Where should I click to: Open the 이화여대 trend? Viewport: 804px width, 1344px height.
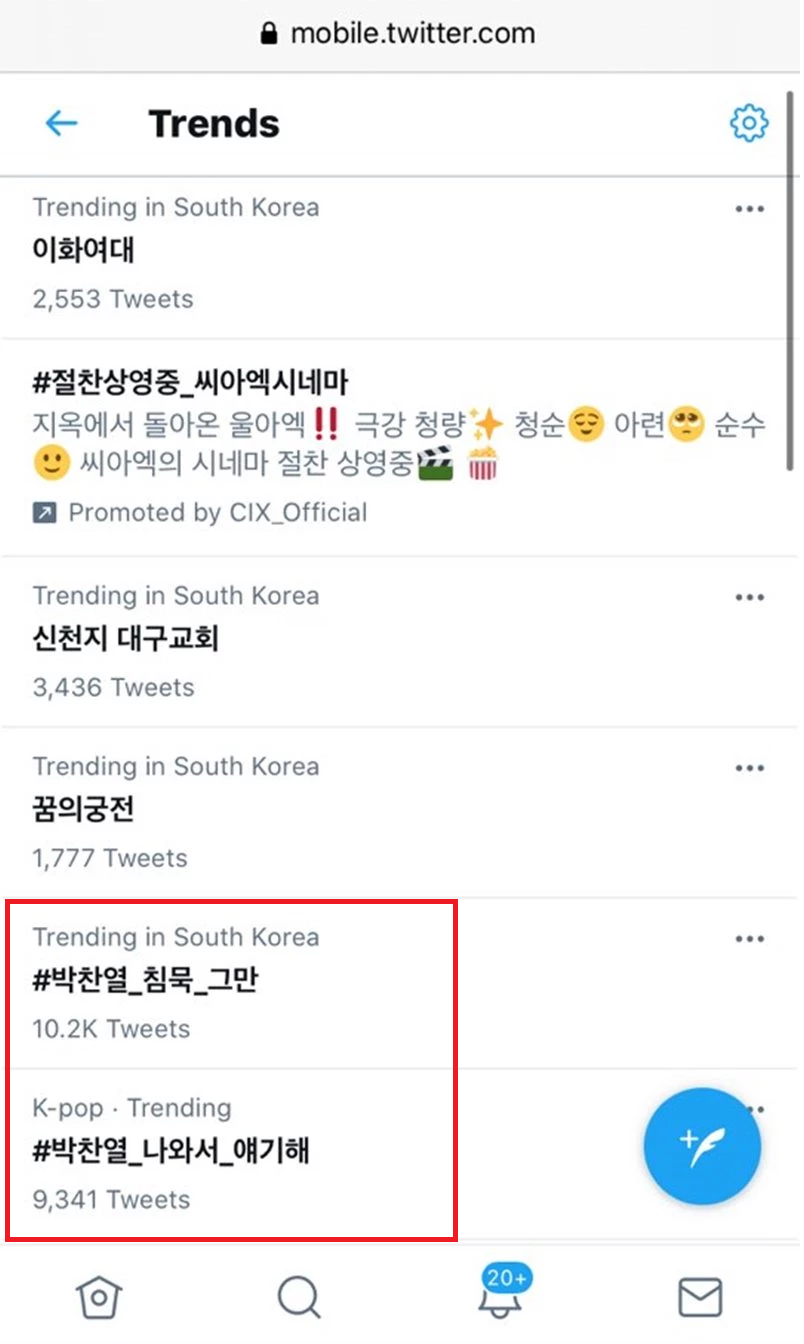click(402, 253)
